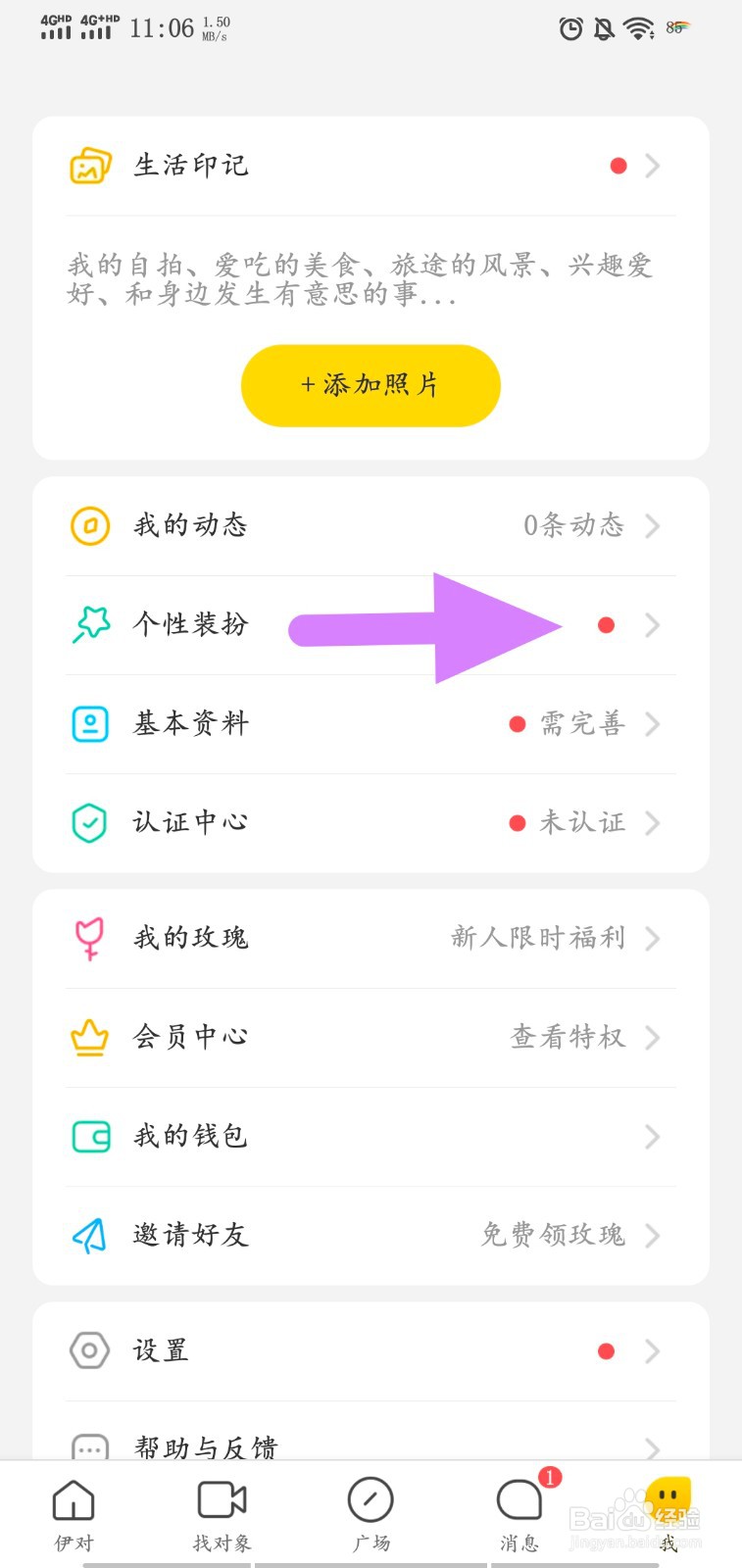Go to 认证中心

(x=371, y=823)
